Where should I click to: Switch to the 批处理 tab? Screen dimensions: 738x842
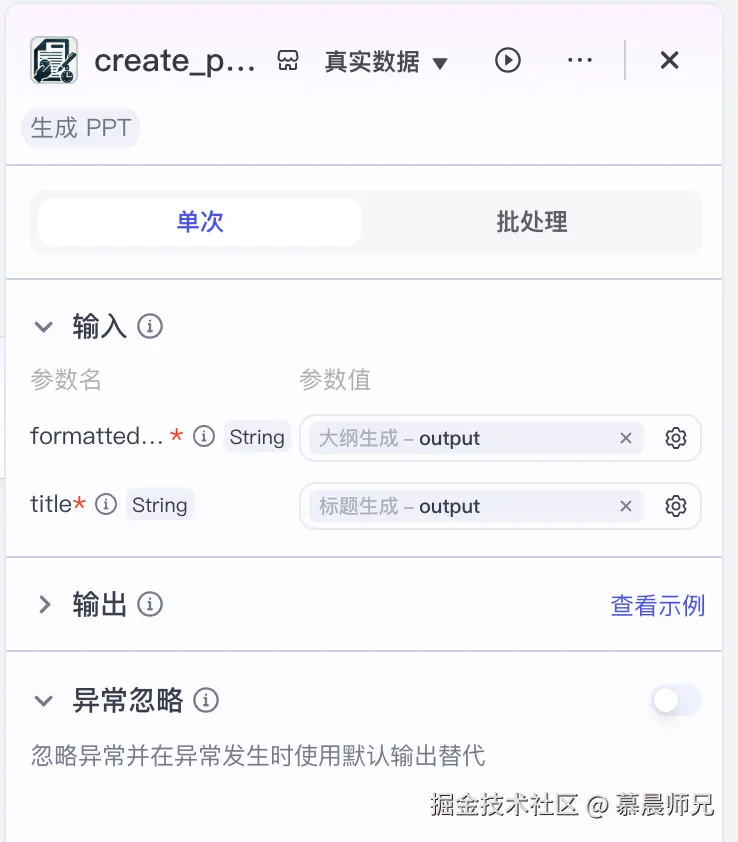[x=531, y=222]
